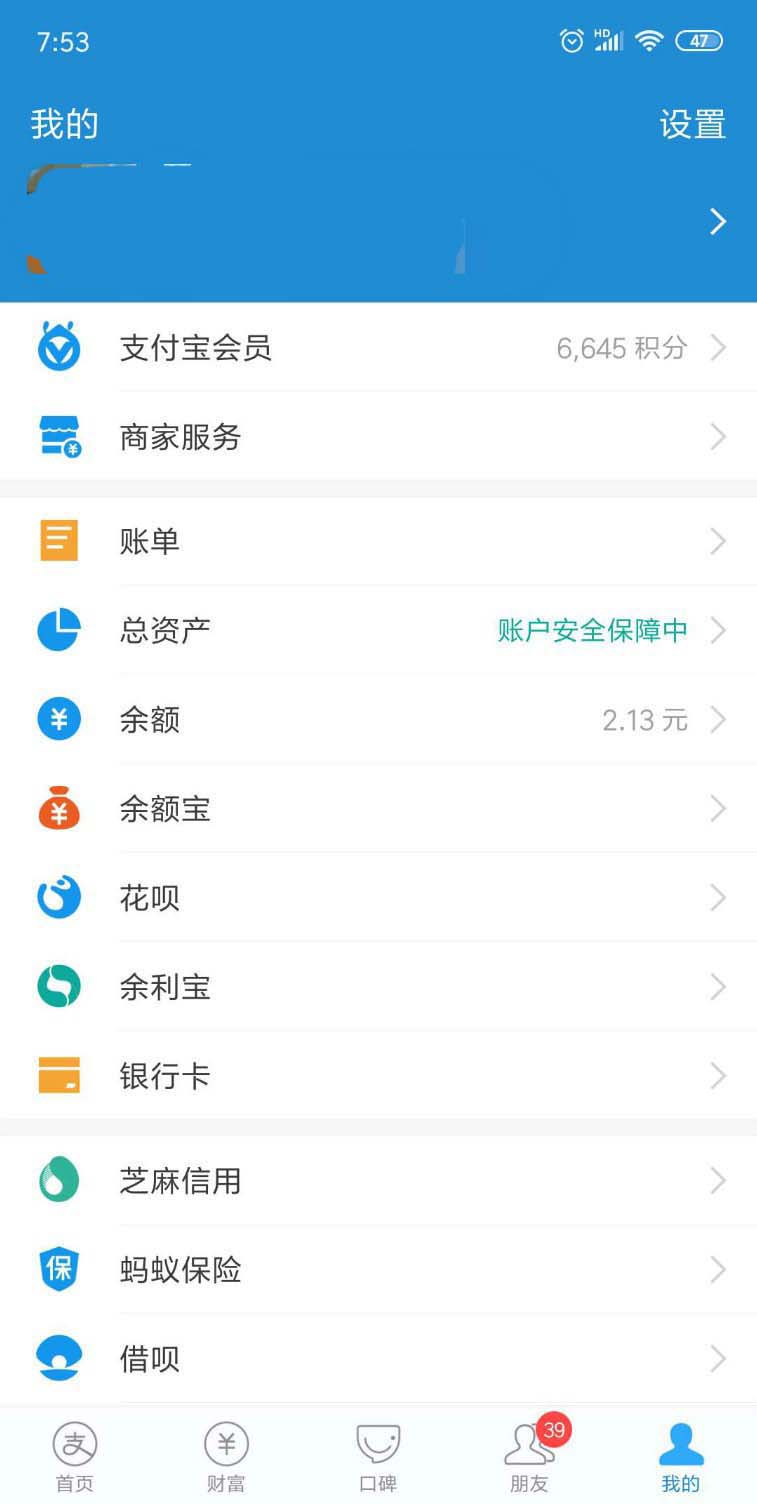View 账单 history
The height and width of the screenshot is (1504, 757).
(x=378, y=541)
